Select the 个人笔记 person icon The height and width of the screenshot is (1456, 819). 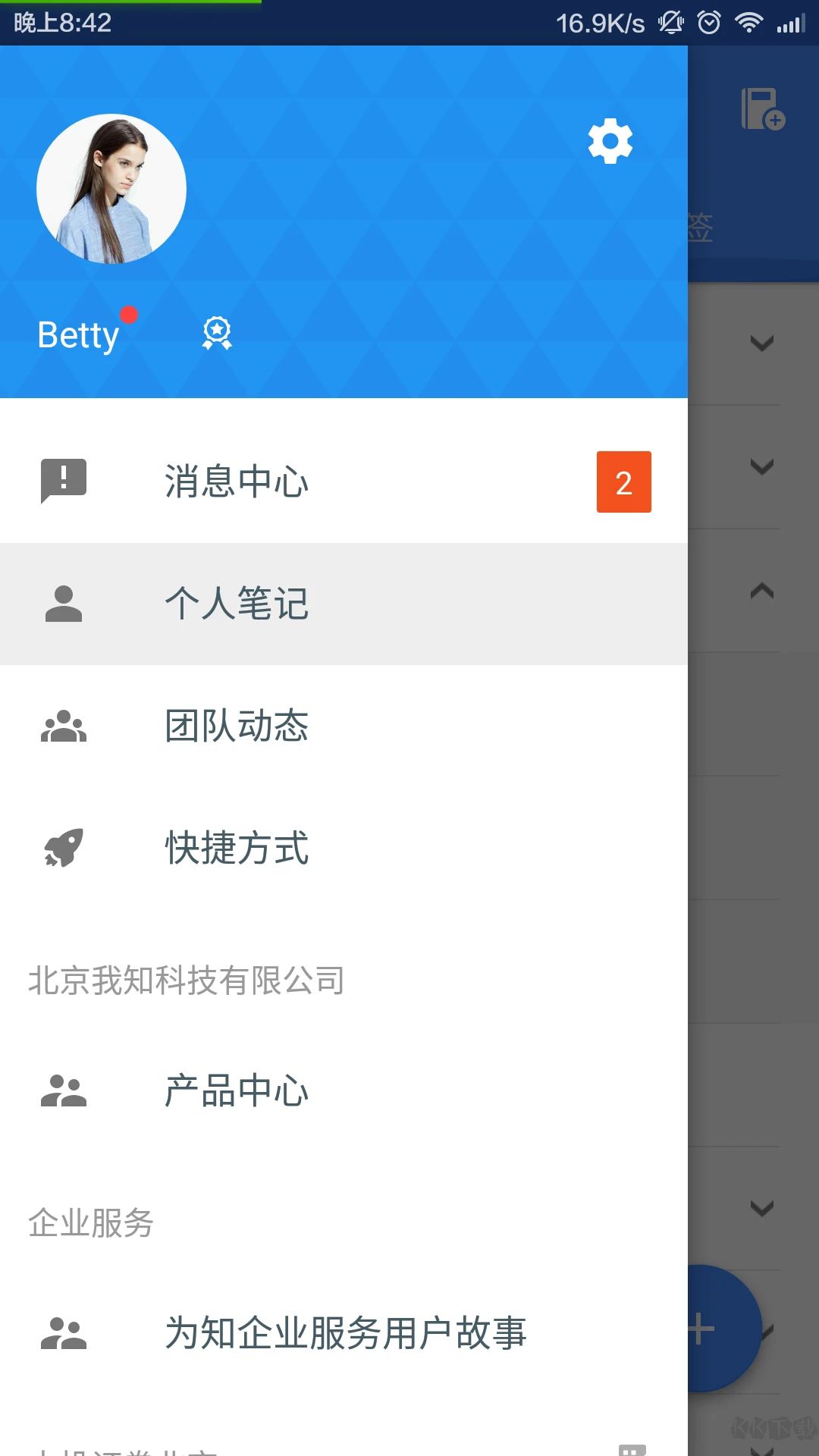pyautogui.click(x=64, y=603)
